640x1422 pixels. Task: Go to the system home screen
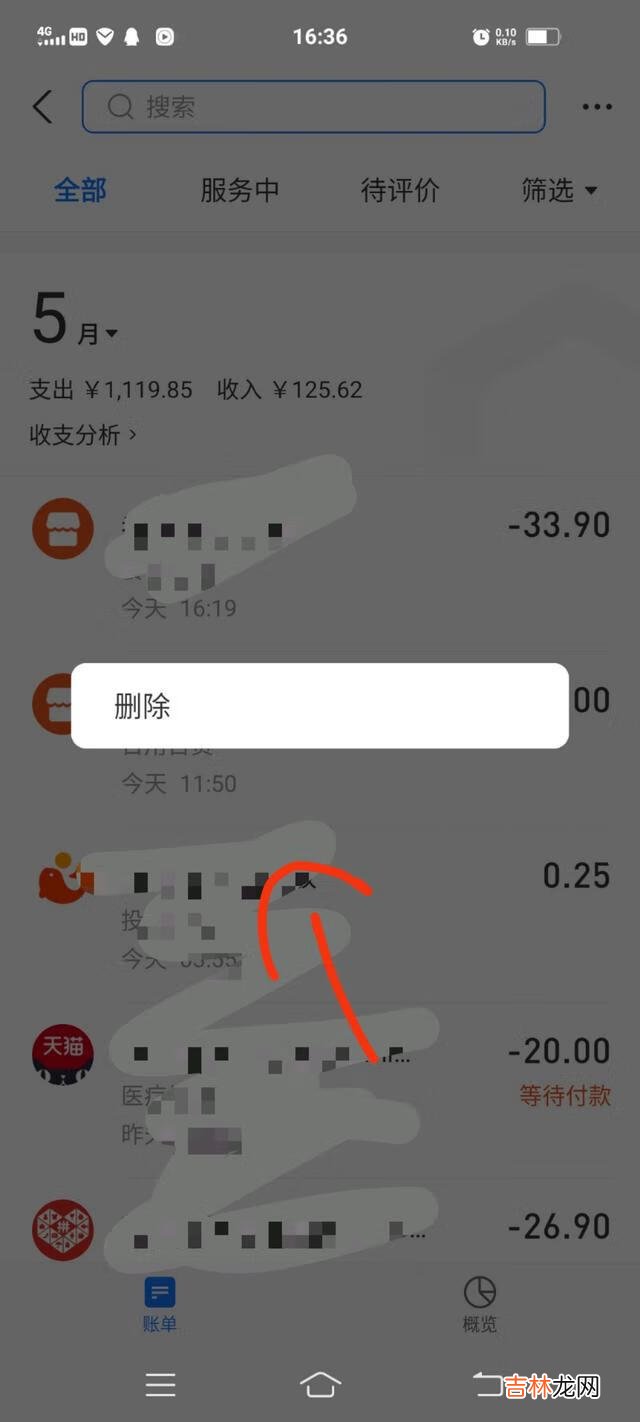(x=320, y=1384)
